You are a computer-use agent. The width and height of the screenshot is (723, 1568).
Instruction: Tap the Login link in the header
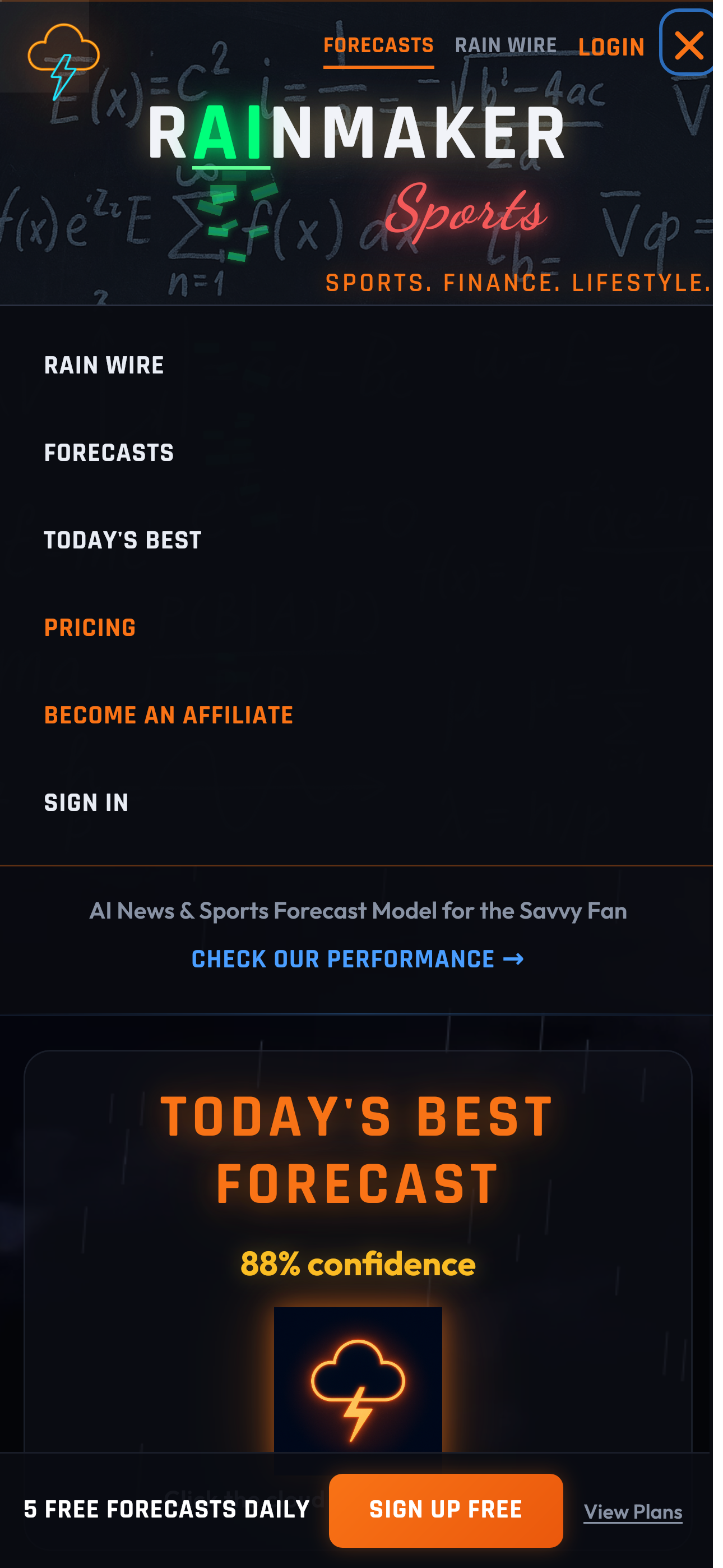pyautogui.click(x=611, y=48)
